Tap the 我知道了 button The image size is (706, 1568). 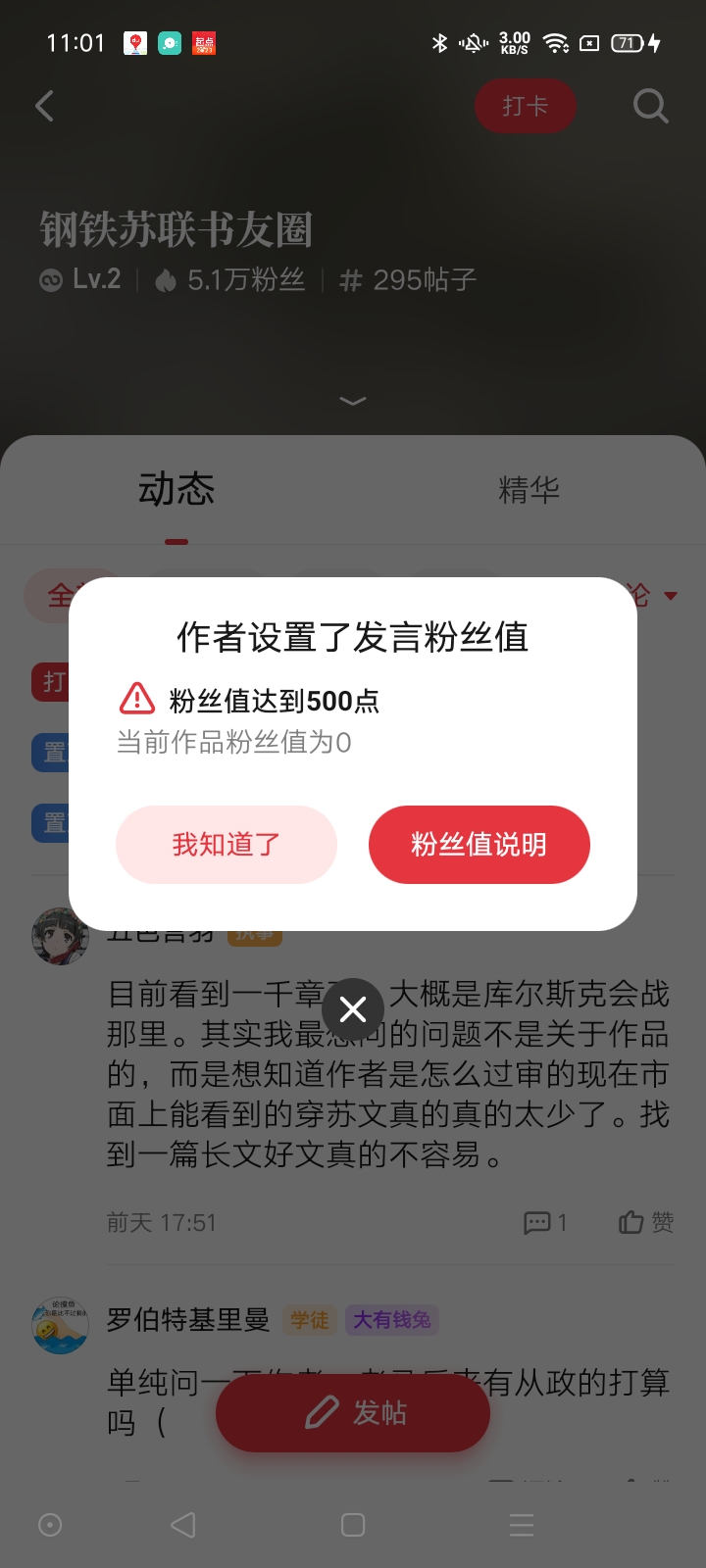pos(227,844)
